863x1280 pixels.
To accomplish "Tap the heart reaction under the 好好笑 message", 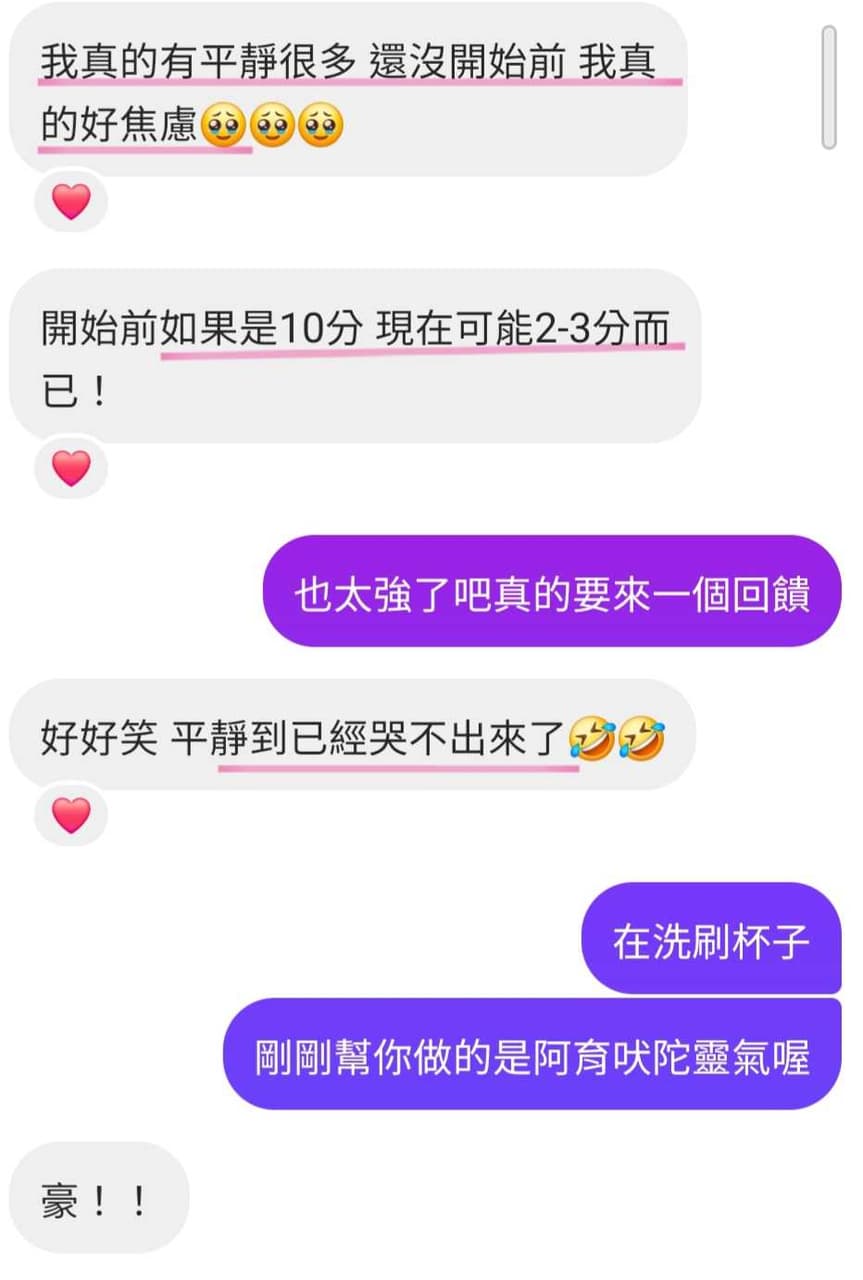I will (70, 815).
